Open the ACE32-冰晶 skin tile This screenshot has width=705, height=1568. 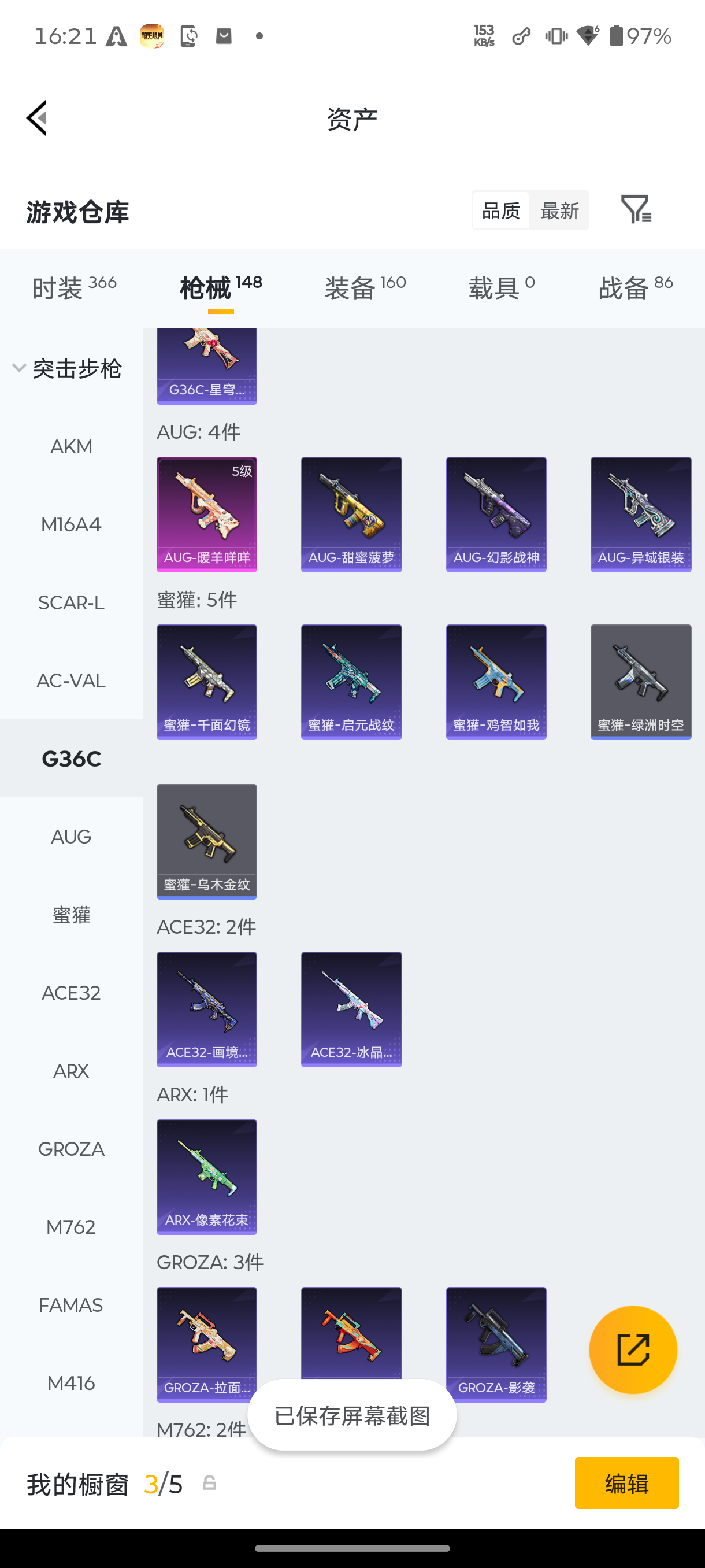click(351, 1009)
